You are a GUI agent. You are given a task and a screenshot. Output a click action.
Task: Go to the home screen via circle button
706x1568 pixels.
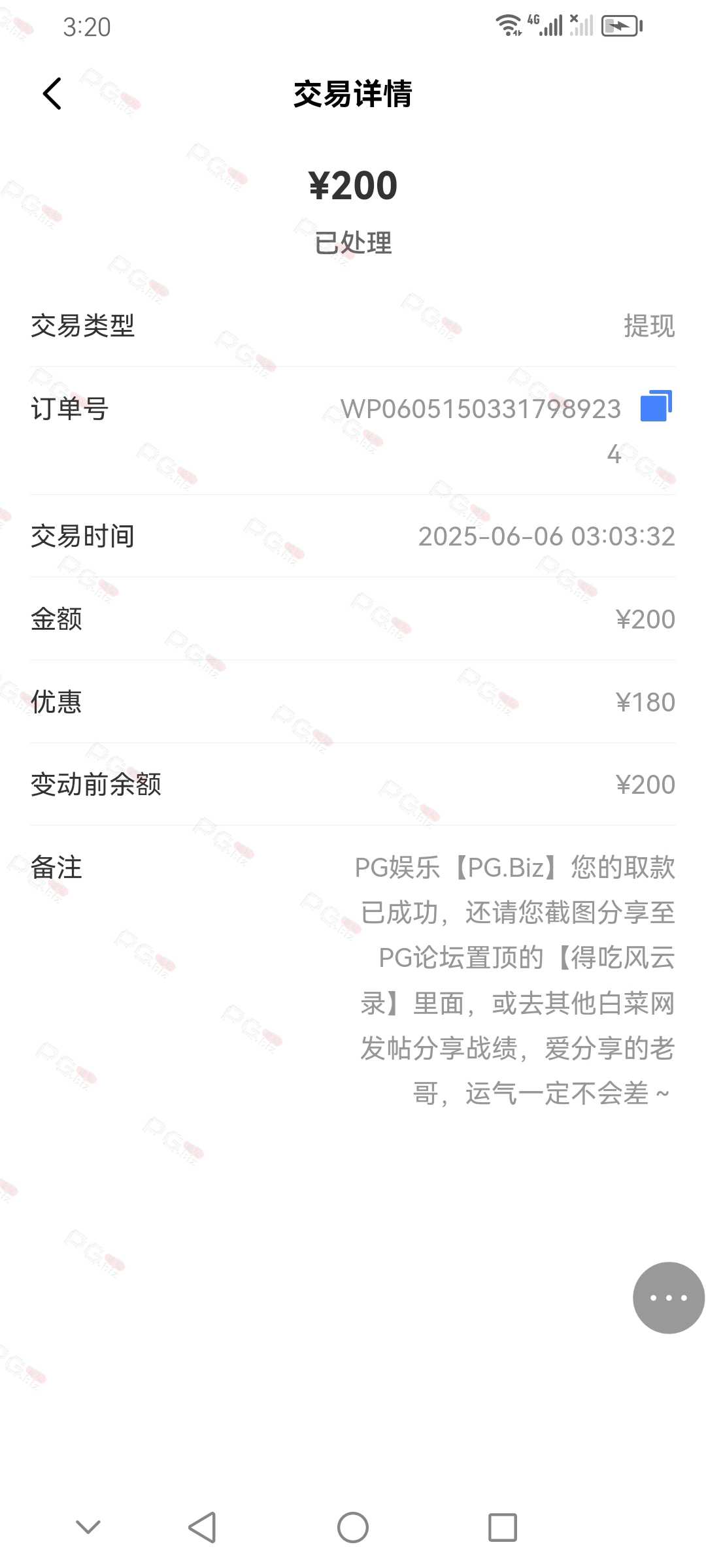click(x=353, y=1527)
